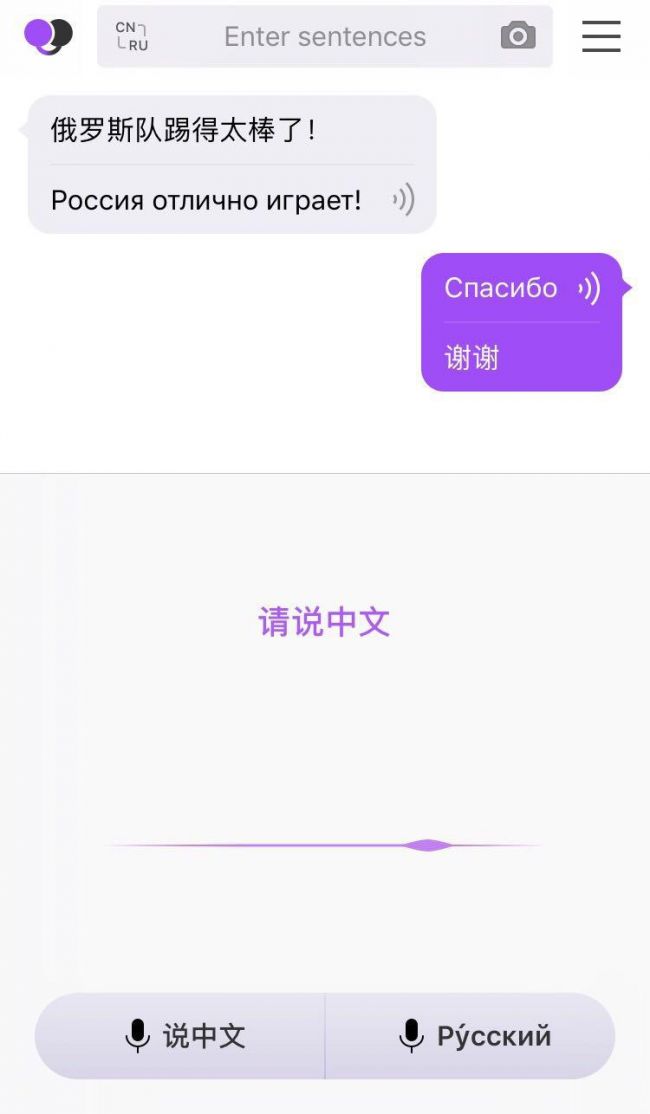Play audio for Спасибо
This screenshot has width=650, height=1114.
coord(589,289)
